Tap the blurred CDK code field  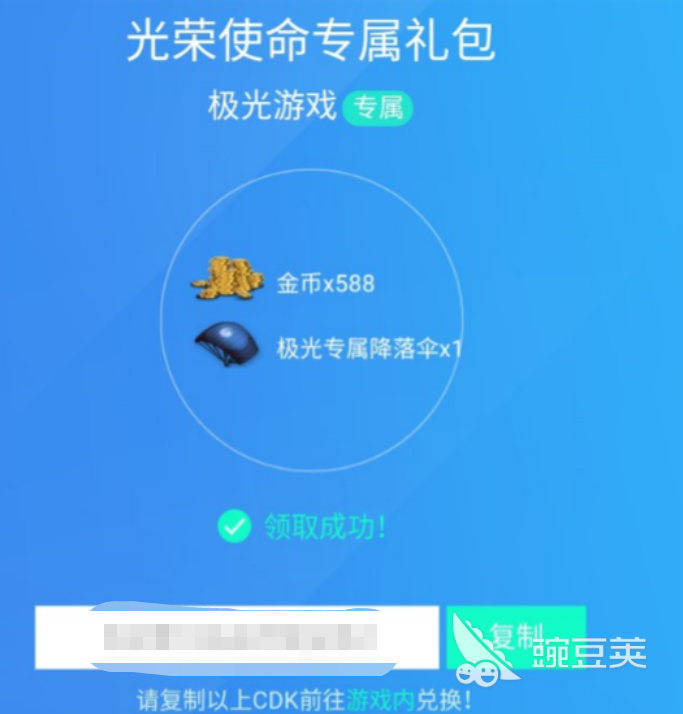point(237,637)
